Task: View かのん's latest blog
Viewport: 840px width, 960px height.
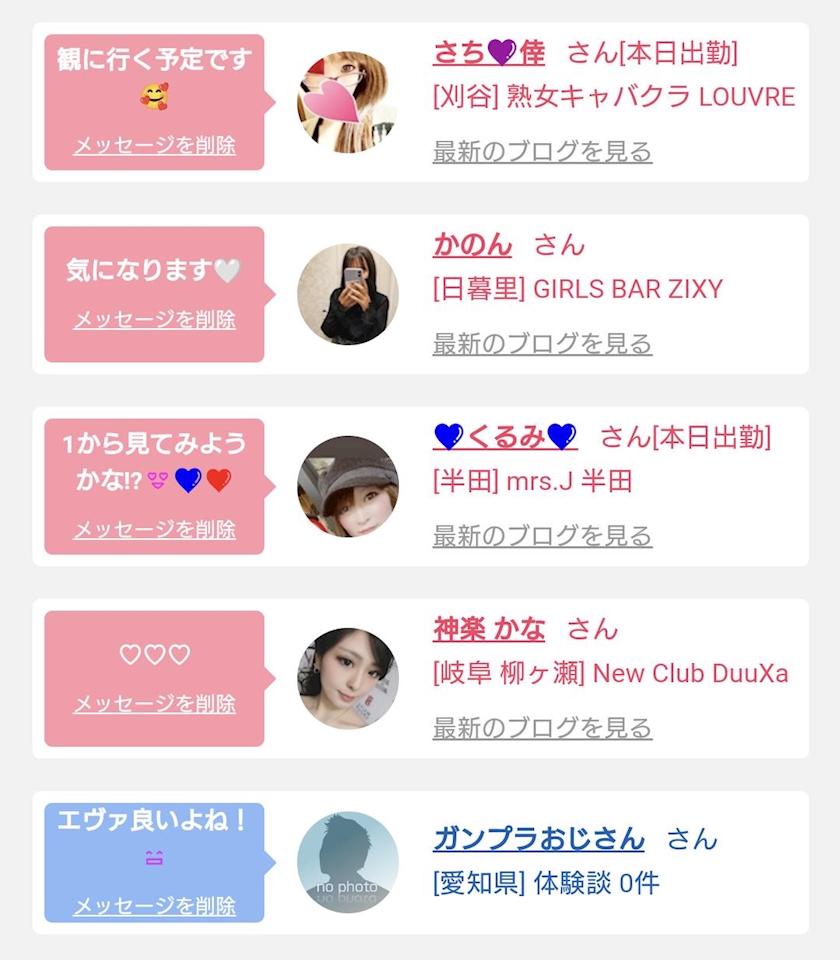Action: pos(542,344)
